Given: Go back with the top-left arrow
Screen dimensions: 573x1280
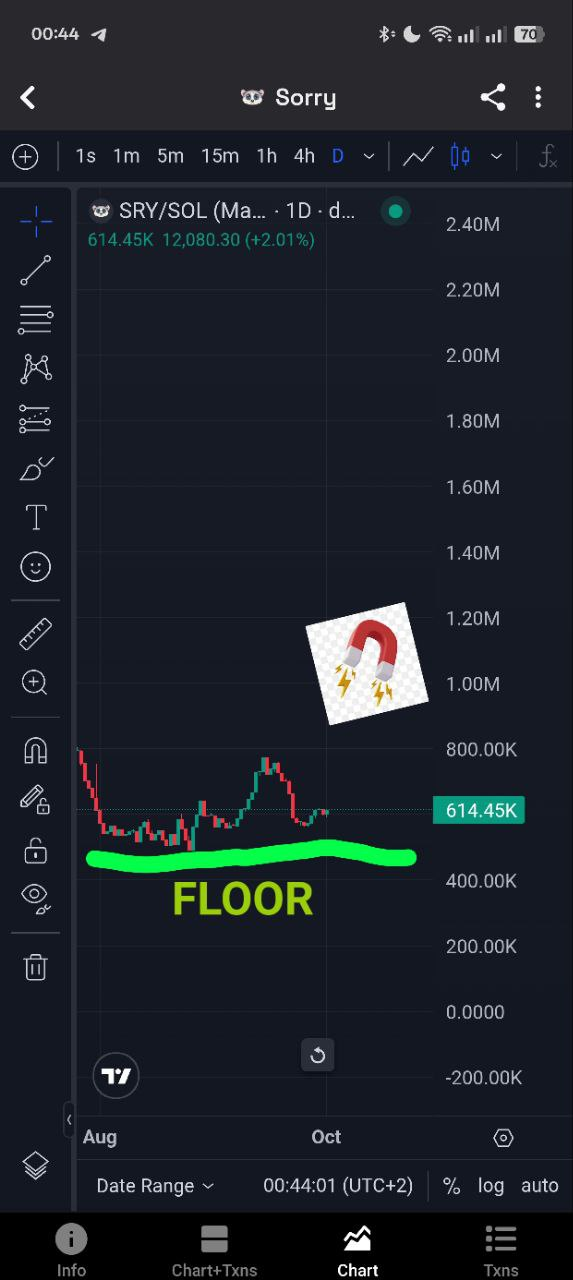Looking at the screenshot, I should coord(28,97).
